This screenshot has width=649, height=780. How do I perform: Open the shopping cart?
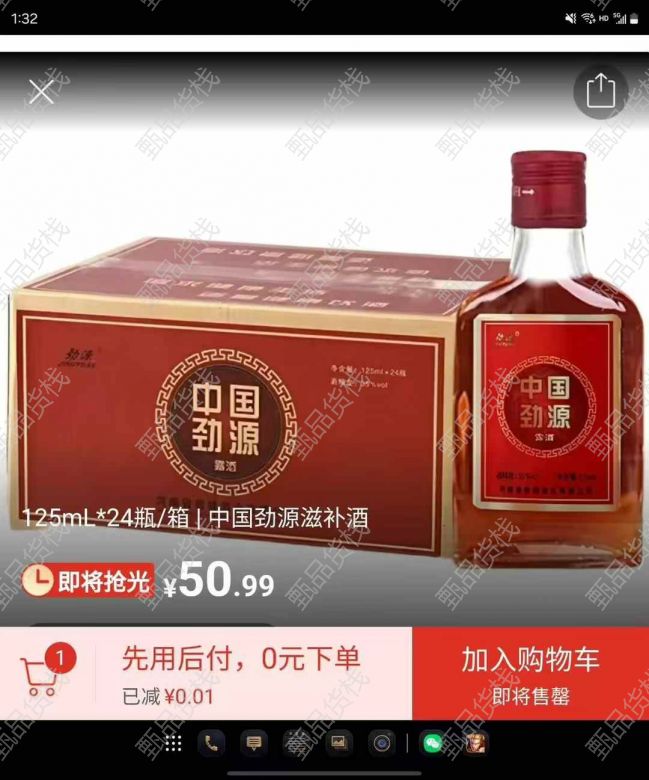tap(41, 673)
